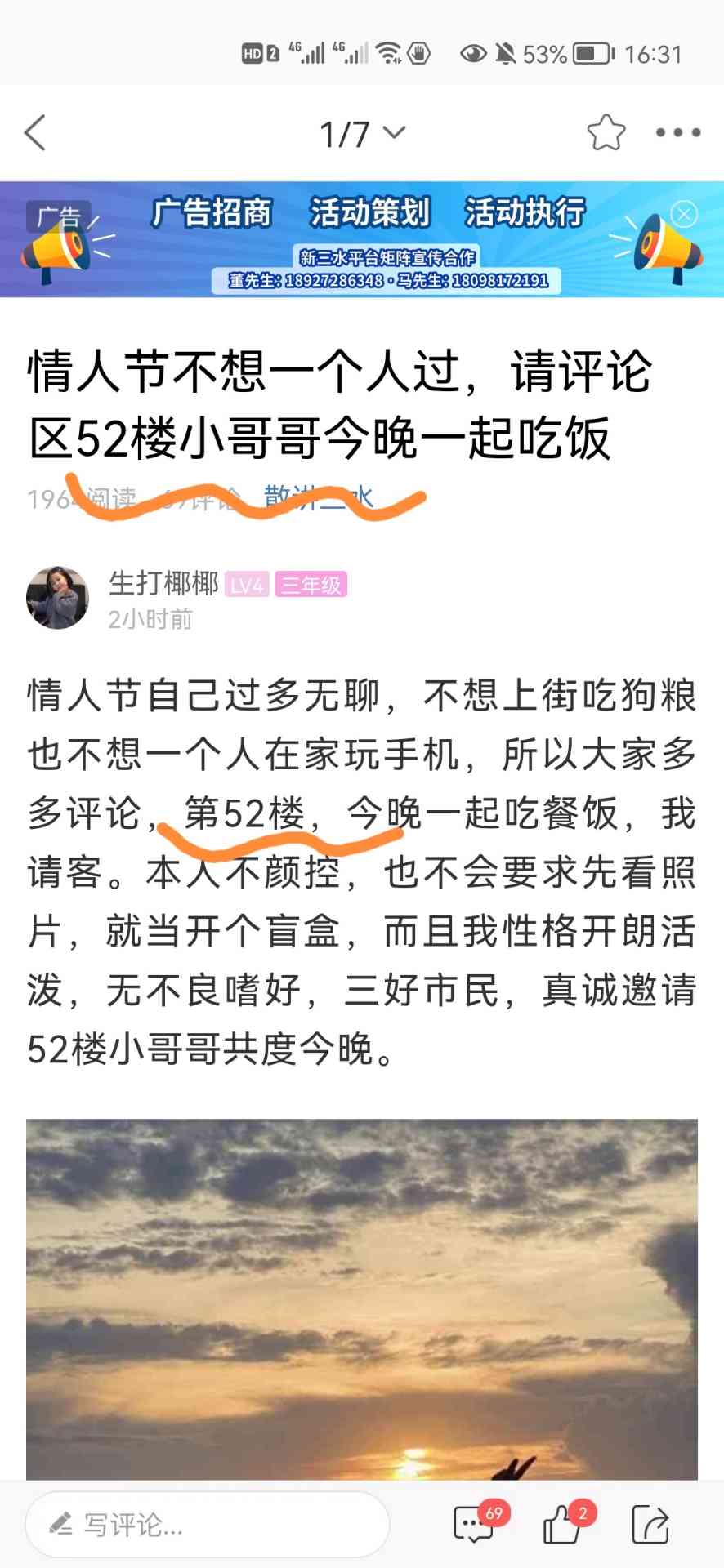This screenshot has height=1568, width=724.
Task: Share this post
Action: (x=650, y=1524)
